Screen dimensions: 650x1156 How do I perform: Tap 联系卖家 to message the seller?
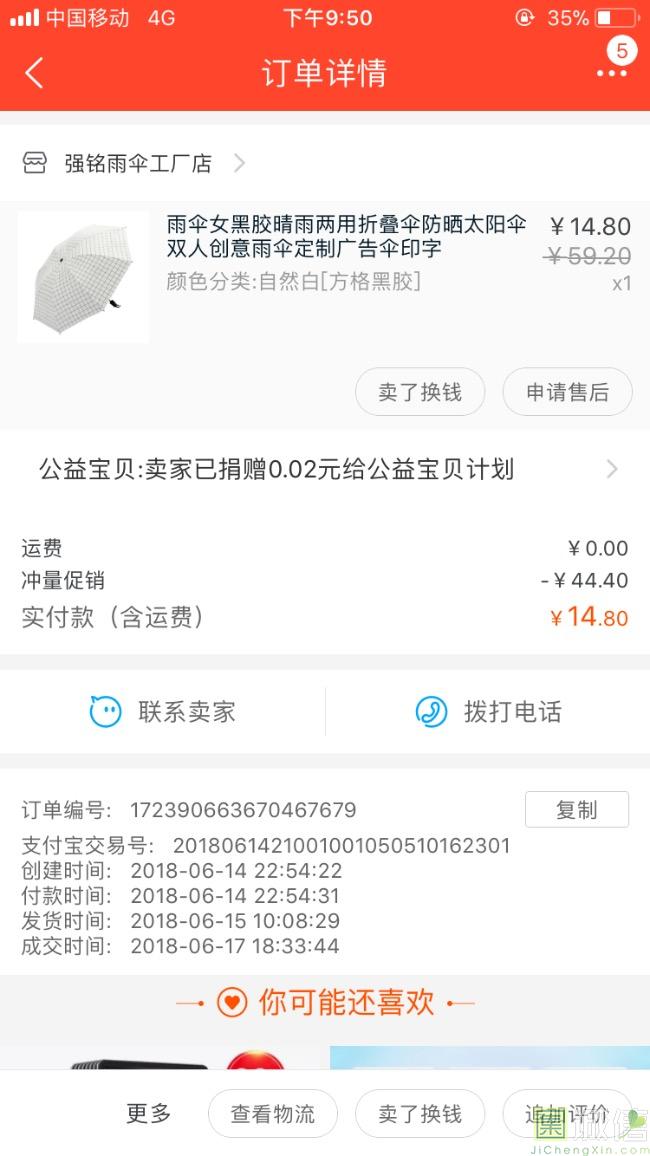coord(163,712)
